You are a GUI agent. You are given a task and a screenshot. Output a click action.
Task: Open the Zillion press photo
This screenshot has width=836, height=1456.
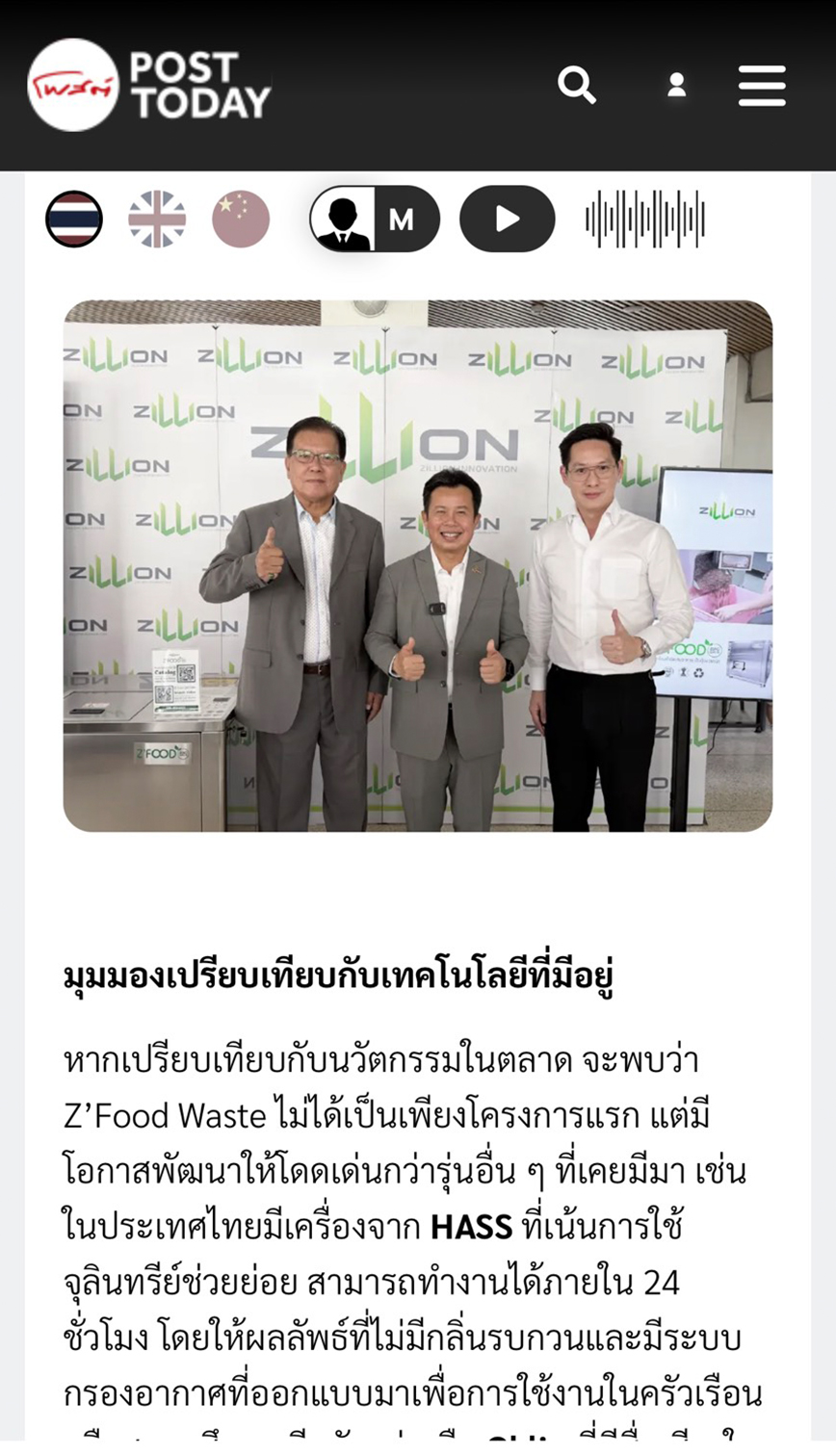[x=418, y=565]
